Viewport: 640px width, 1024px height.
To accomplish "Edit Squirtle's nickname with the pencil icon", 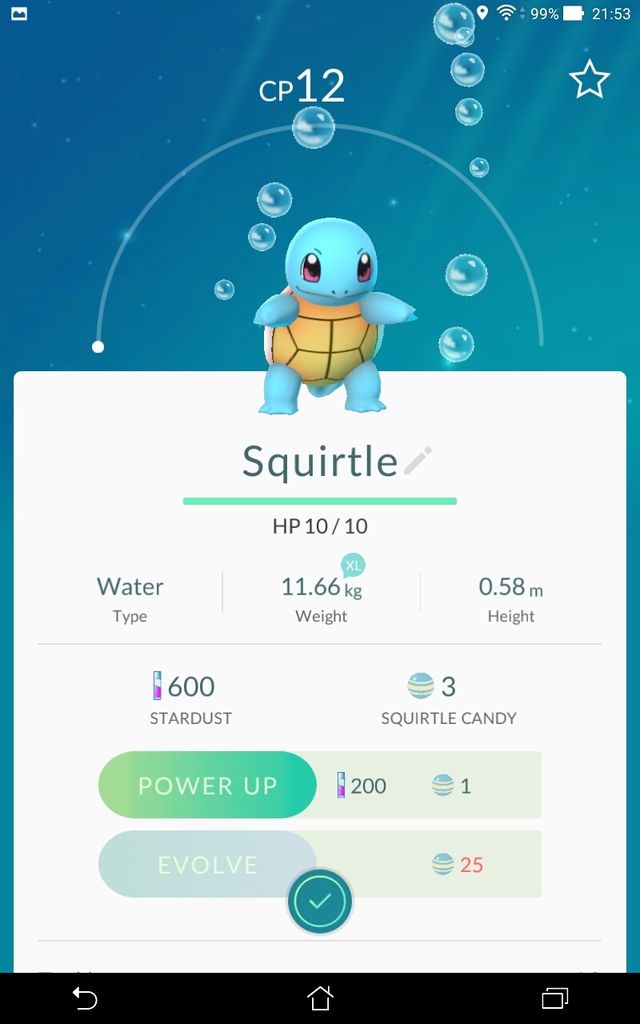I will [418, 462].
